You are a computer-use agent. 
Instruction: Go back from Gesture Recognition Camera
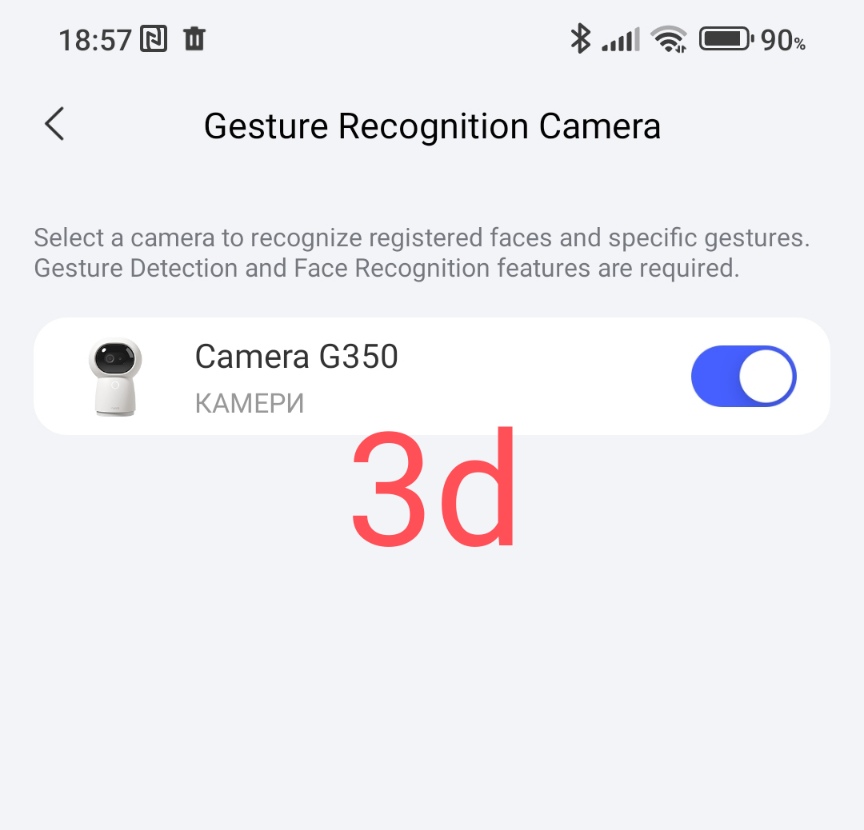[55, 125]
